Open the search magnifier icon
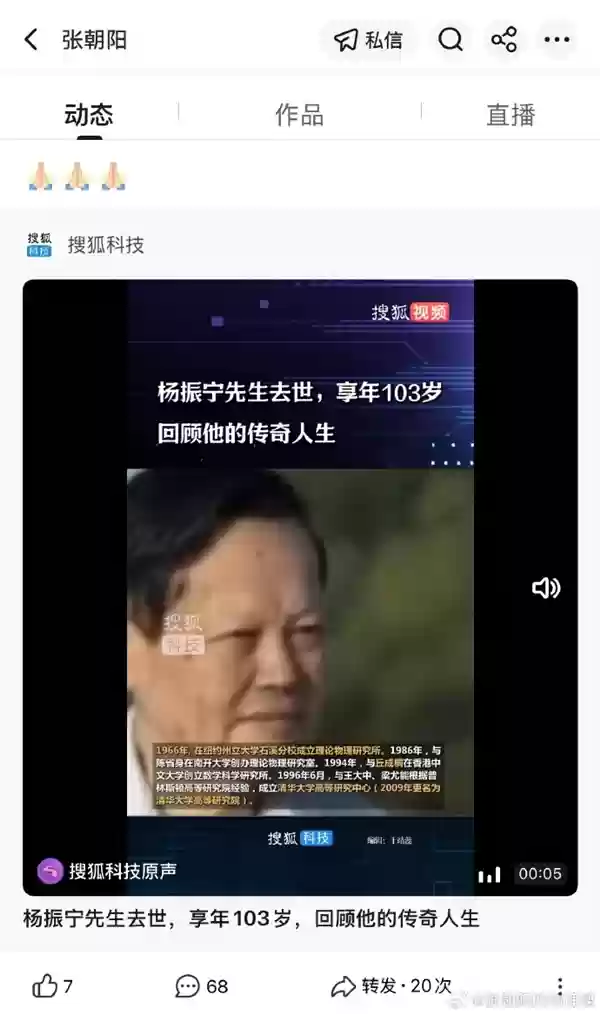600x1014 pixels. (x=451, y=40)
